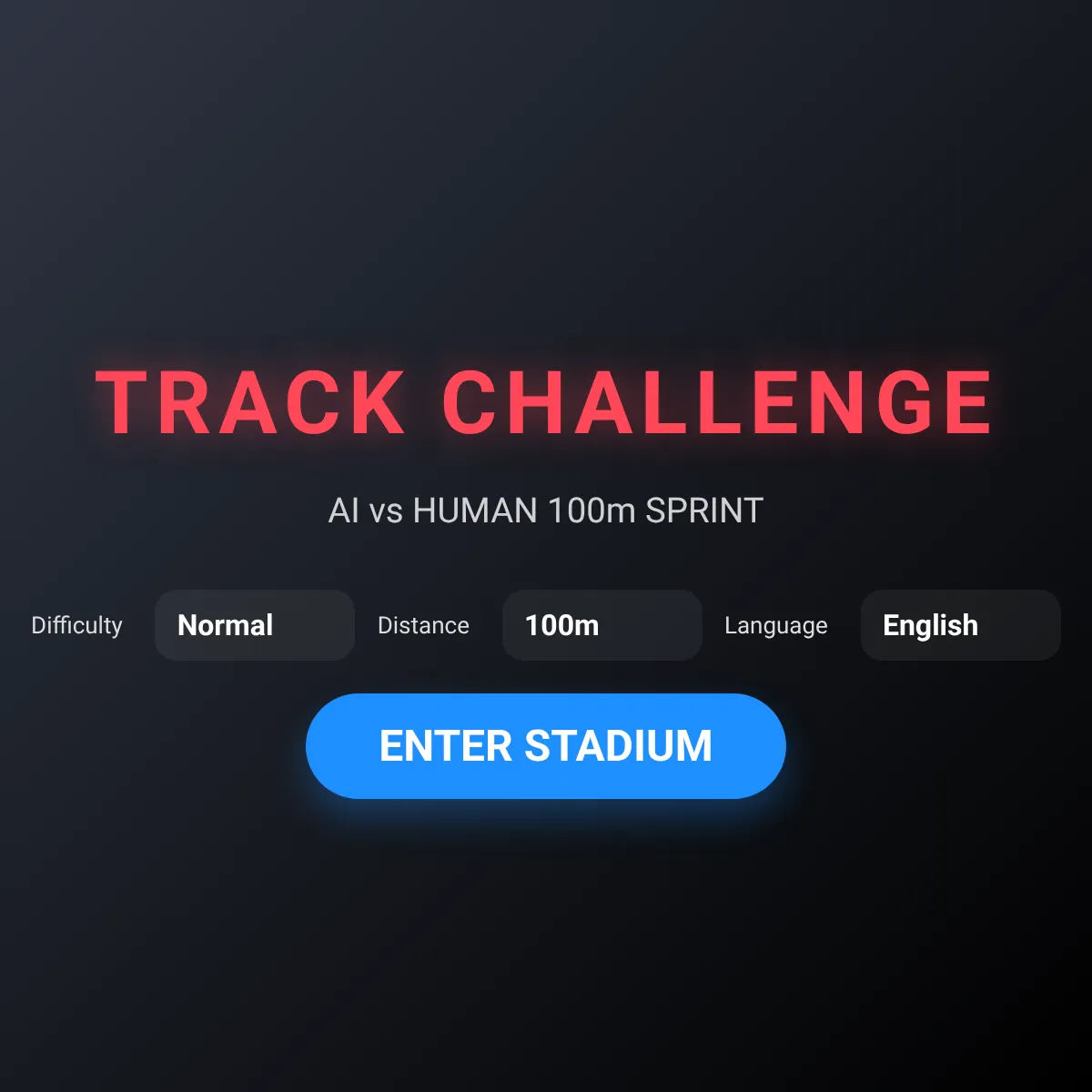Open the Language dropdown set to English

tap(961, 625)
